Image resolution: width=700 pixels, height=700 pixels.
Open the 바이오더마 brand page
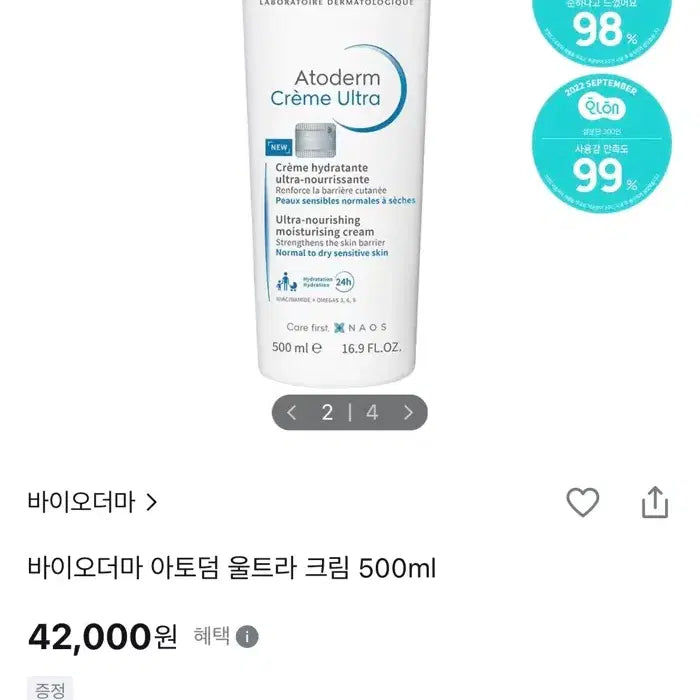click(x=93, y=502)
